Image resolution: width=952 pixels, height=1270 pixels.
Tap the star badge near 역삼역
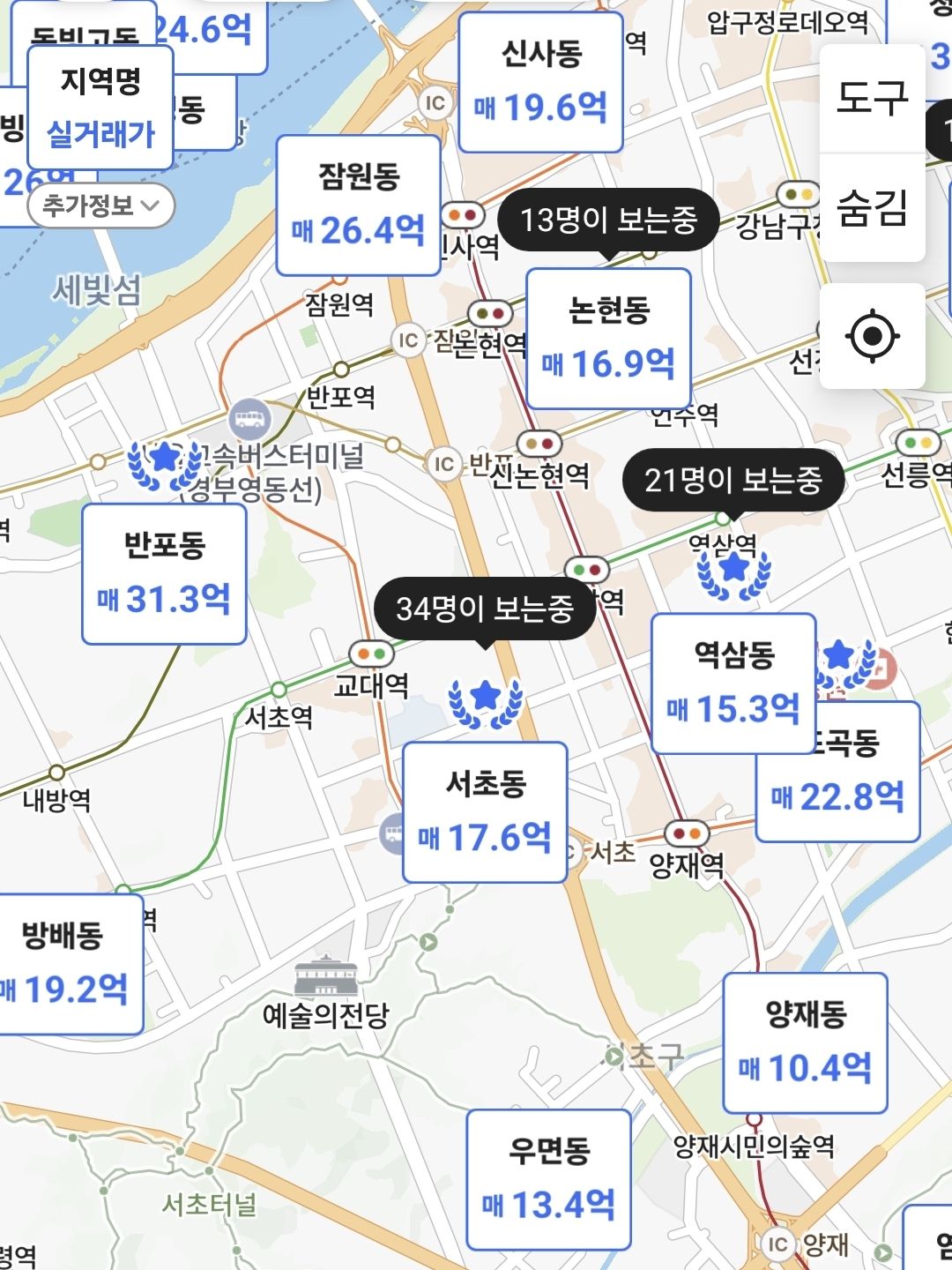tap(734, 572)
